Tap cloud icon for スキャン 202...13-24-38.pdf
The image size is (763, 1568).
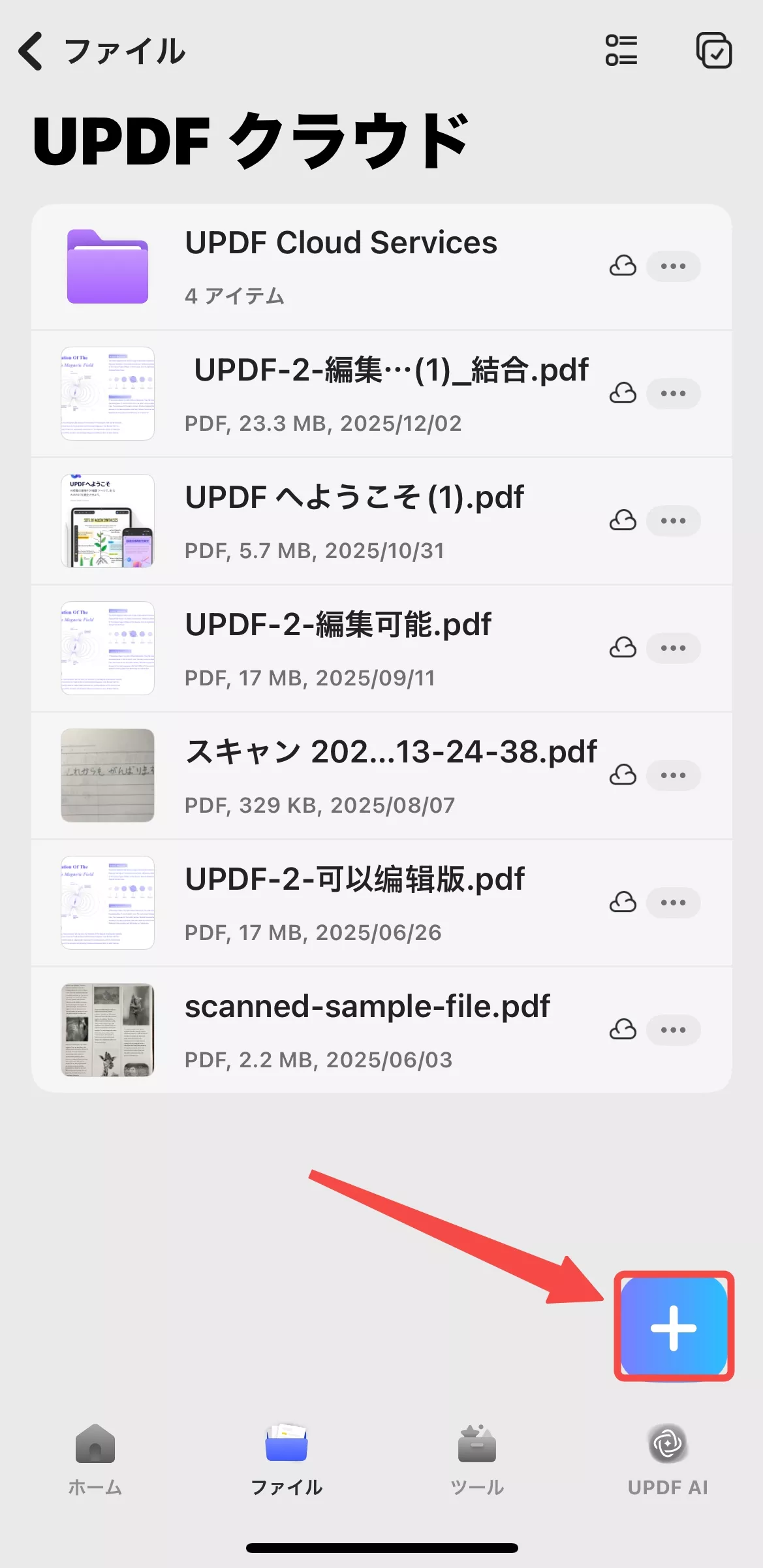(x=623, y=775)
